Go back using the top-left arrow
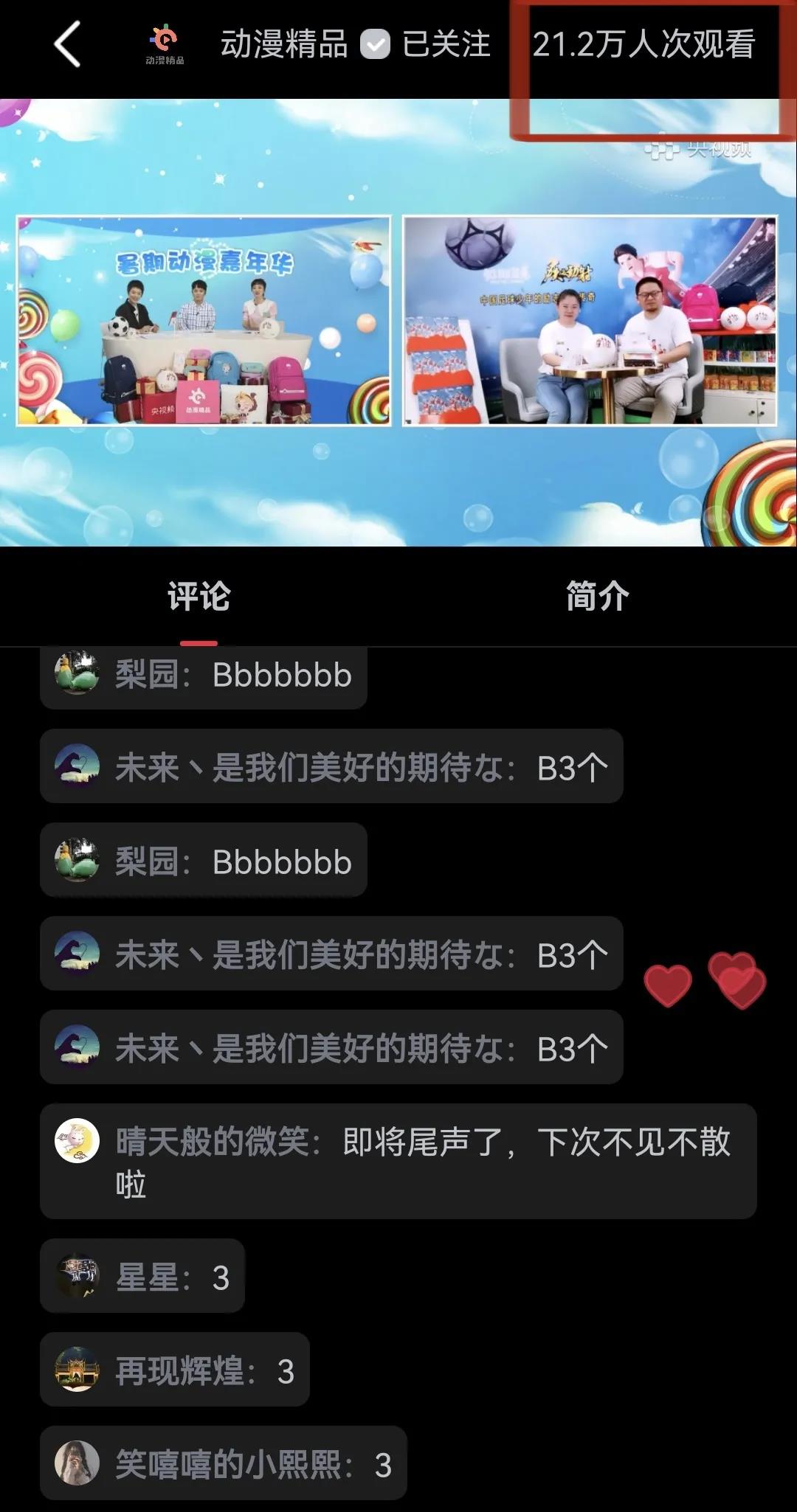 [x=67, y=44]
